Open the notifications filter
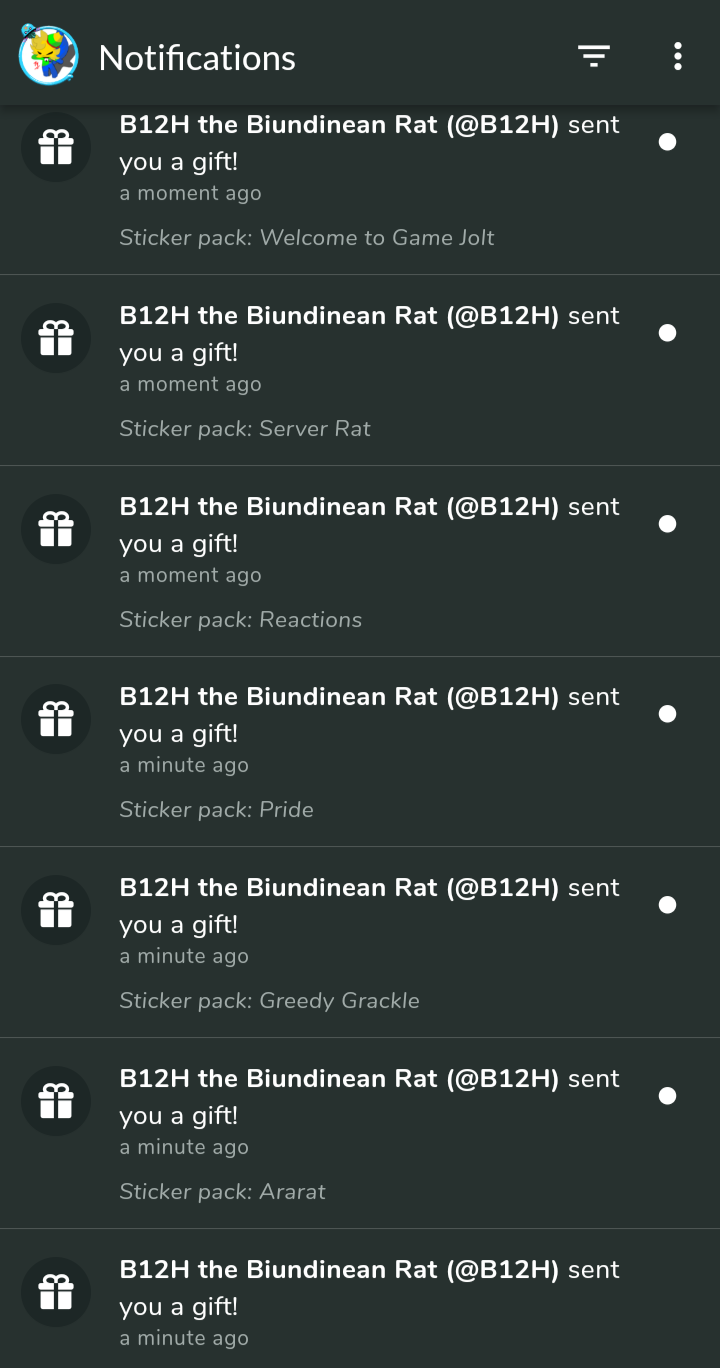Viewport: 720px width, 1368px height. (594, 57)
